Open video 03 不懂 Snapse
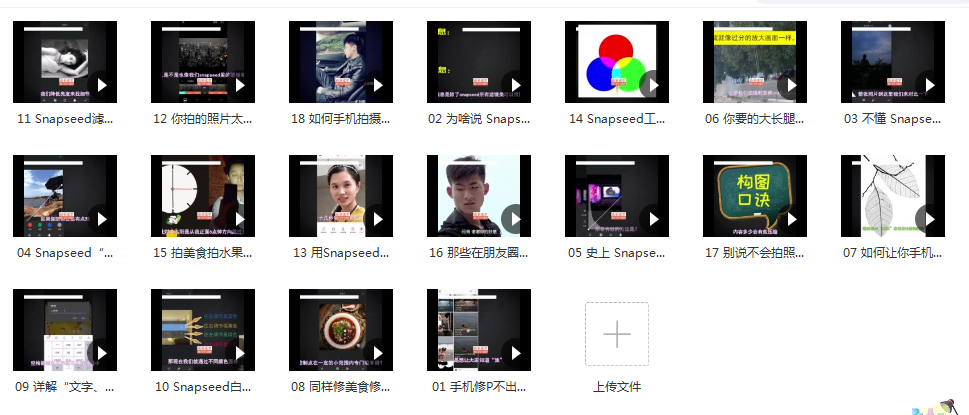969x415 pixels. click(892, 62)
